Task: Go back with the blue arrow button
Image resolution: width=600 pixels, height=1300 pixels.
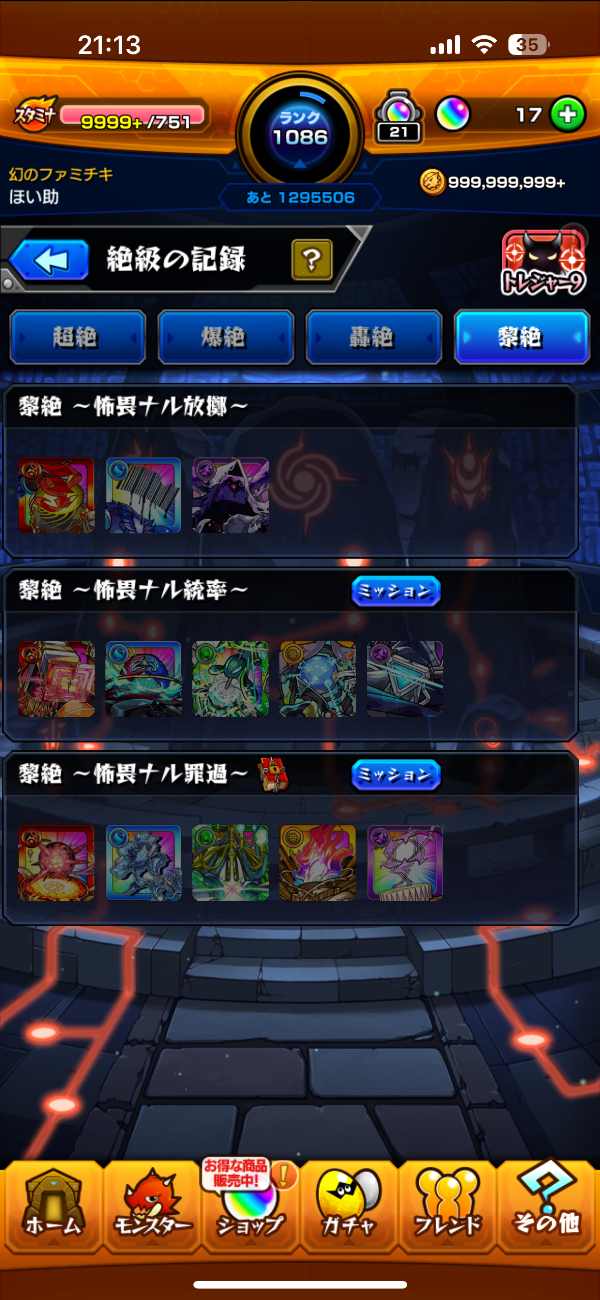Action: (x=50, y=261)
